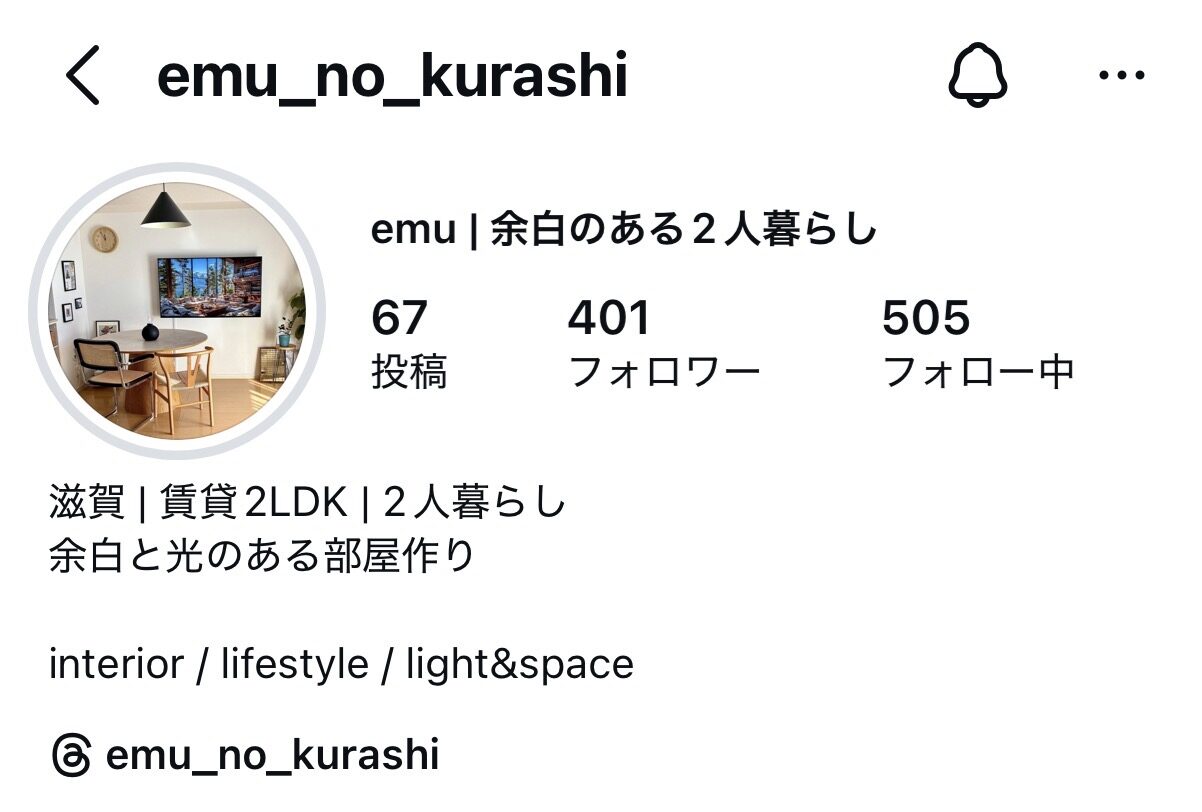Go back using the arrow icon
This screenshot has width=1202, height=812.
tap(83, 77)
